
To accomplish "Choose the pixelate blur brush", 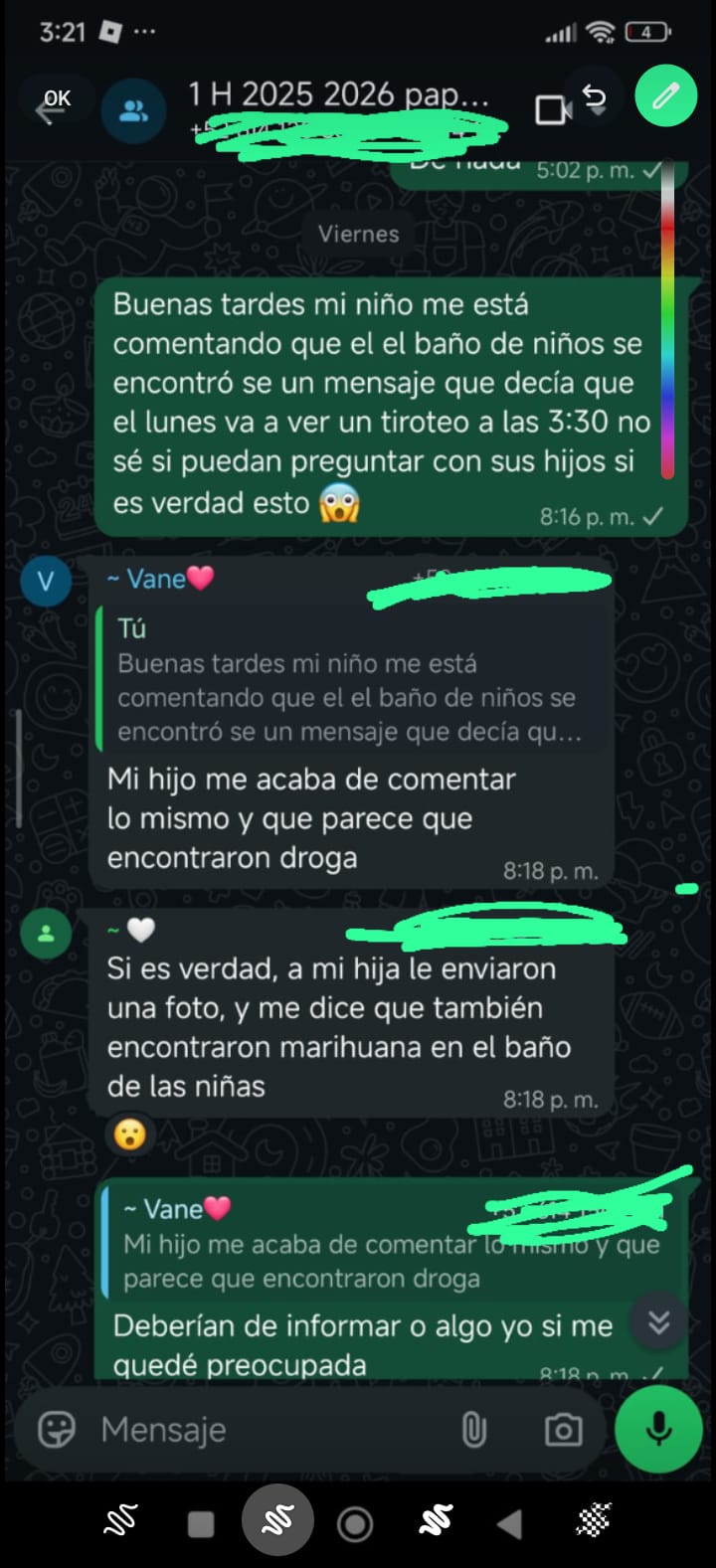I will [x=593, y=1520].
